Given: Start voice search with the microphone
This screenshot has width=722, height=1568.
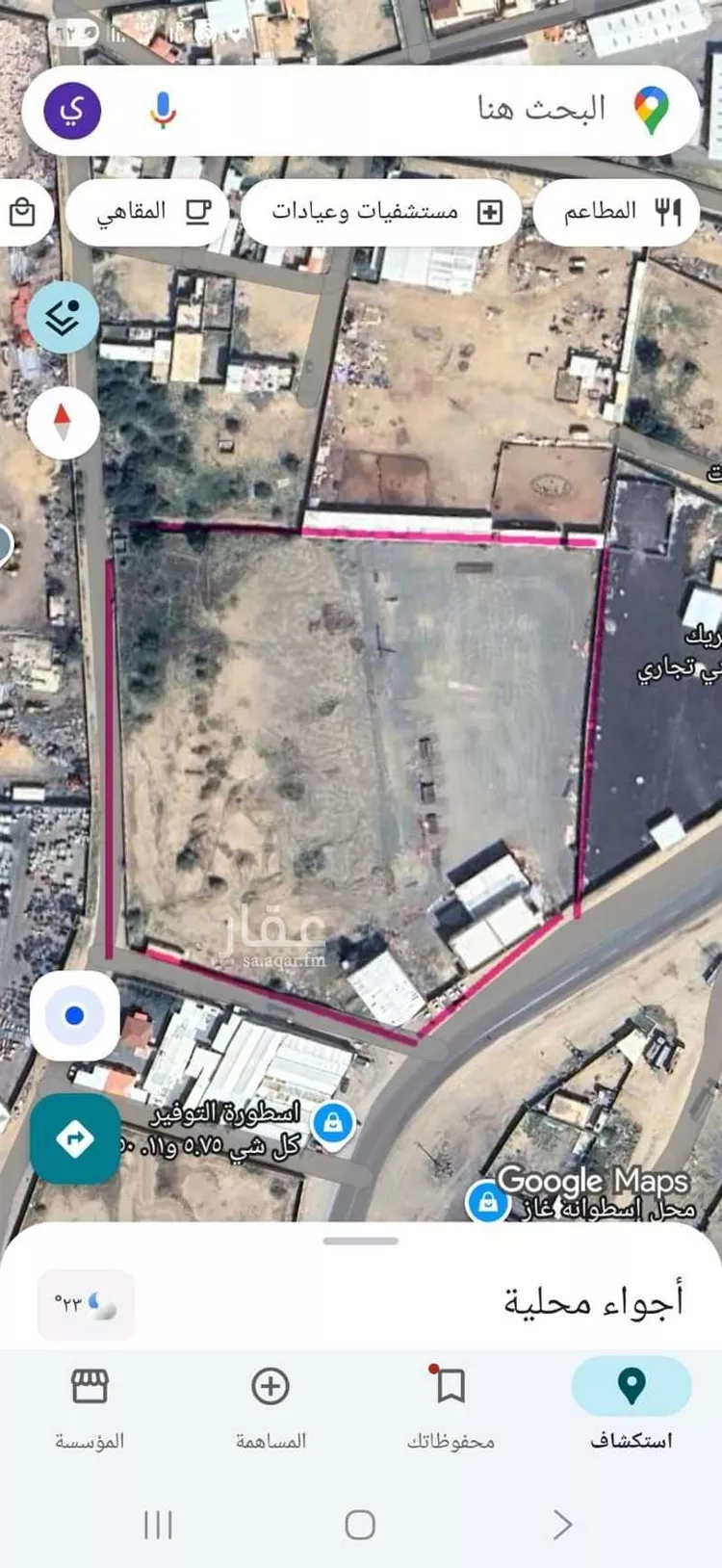Looking at the screenshot, I should (x=163, y=110).
